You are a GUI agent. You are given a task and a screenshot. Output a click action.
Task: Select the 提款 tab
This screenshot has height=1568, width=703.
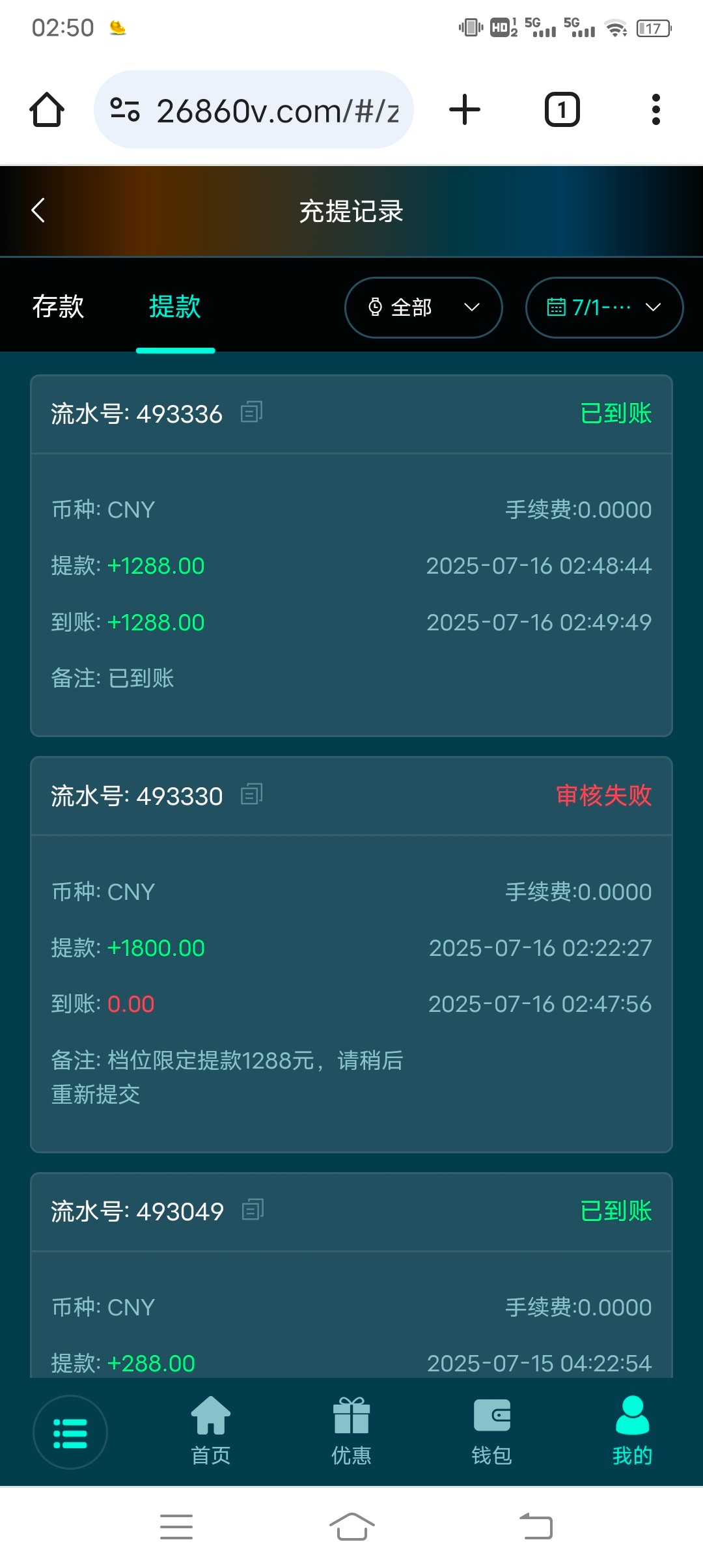point(175,307)
